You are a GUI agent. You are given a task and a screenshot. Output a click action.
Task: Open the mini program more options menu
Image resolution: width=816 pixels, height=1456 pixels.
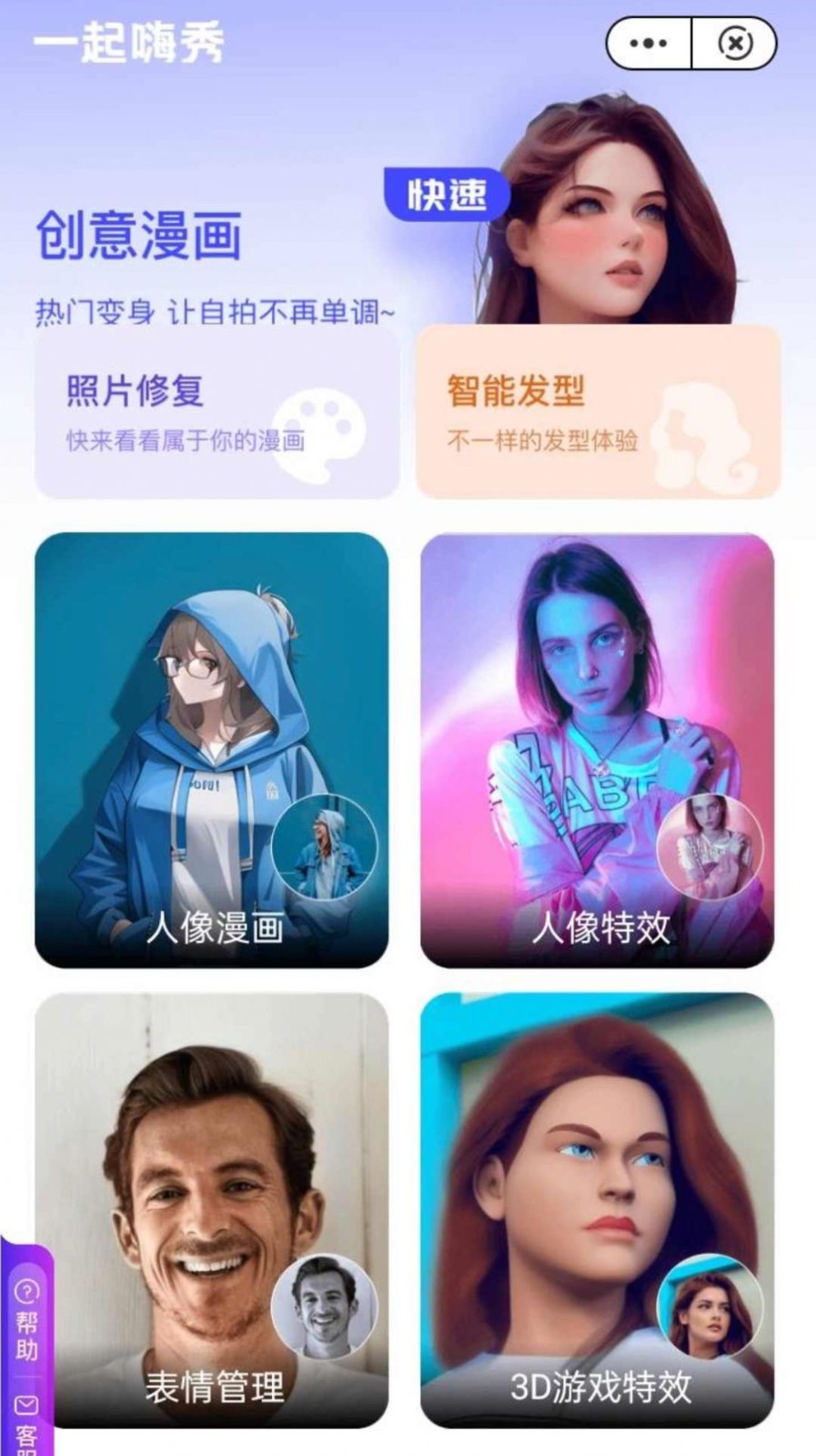click(x=648, y=43)
